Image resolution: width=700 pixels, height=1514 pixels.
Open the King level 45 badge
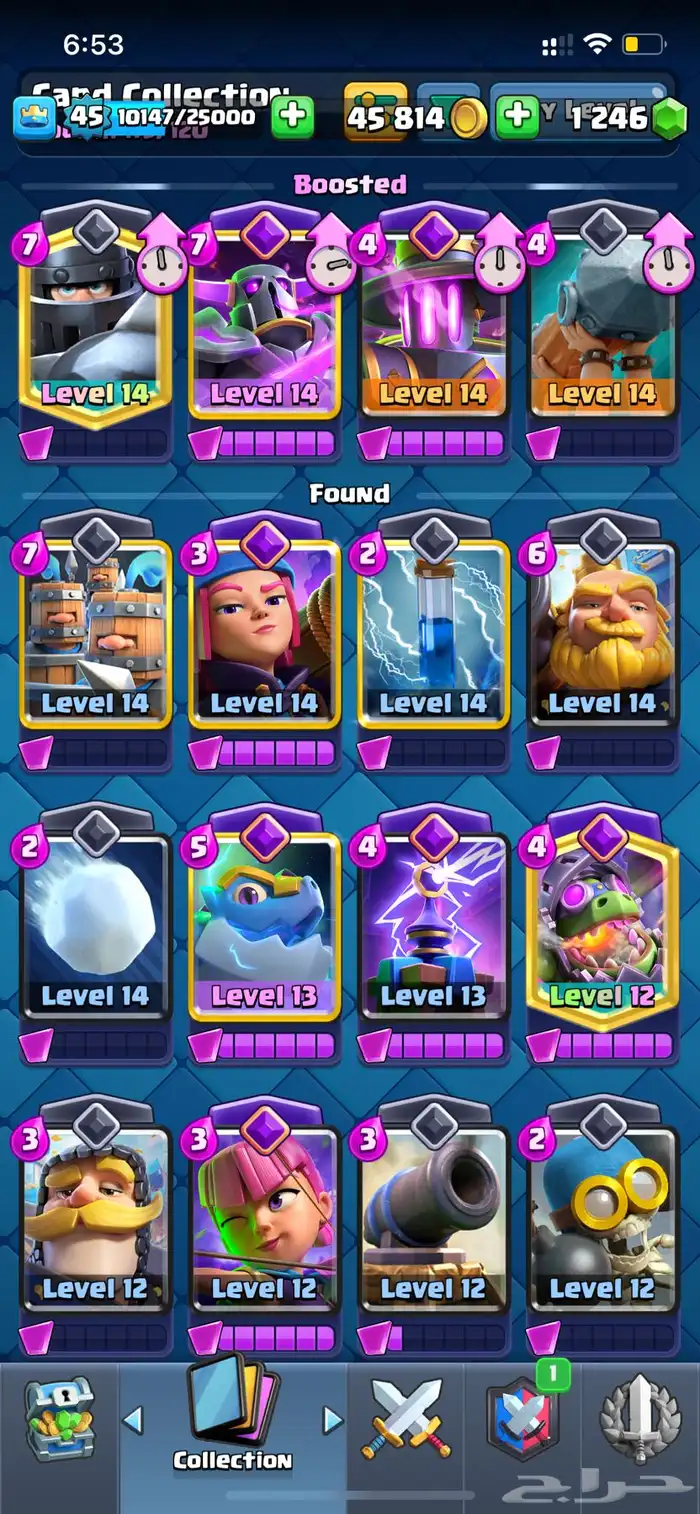point(30,118)
